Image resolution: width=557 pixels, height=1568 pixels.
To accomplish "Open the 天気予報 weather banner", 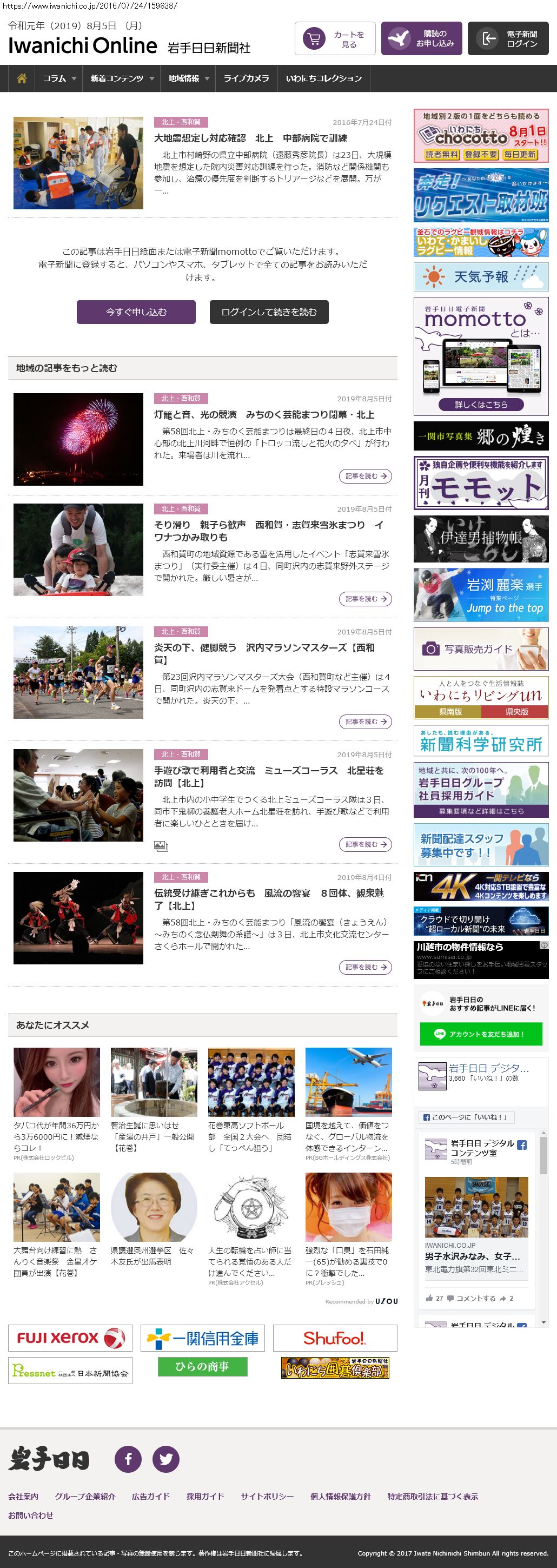I will (x=481, y=277).
